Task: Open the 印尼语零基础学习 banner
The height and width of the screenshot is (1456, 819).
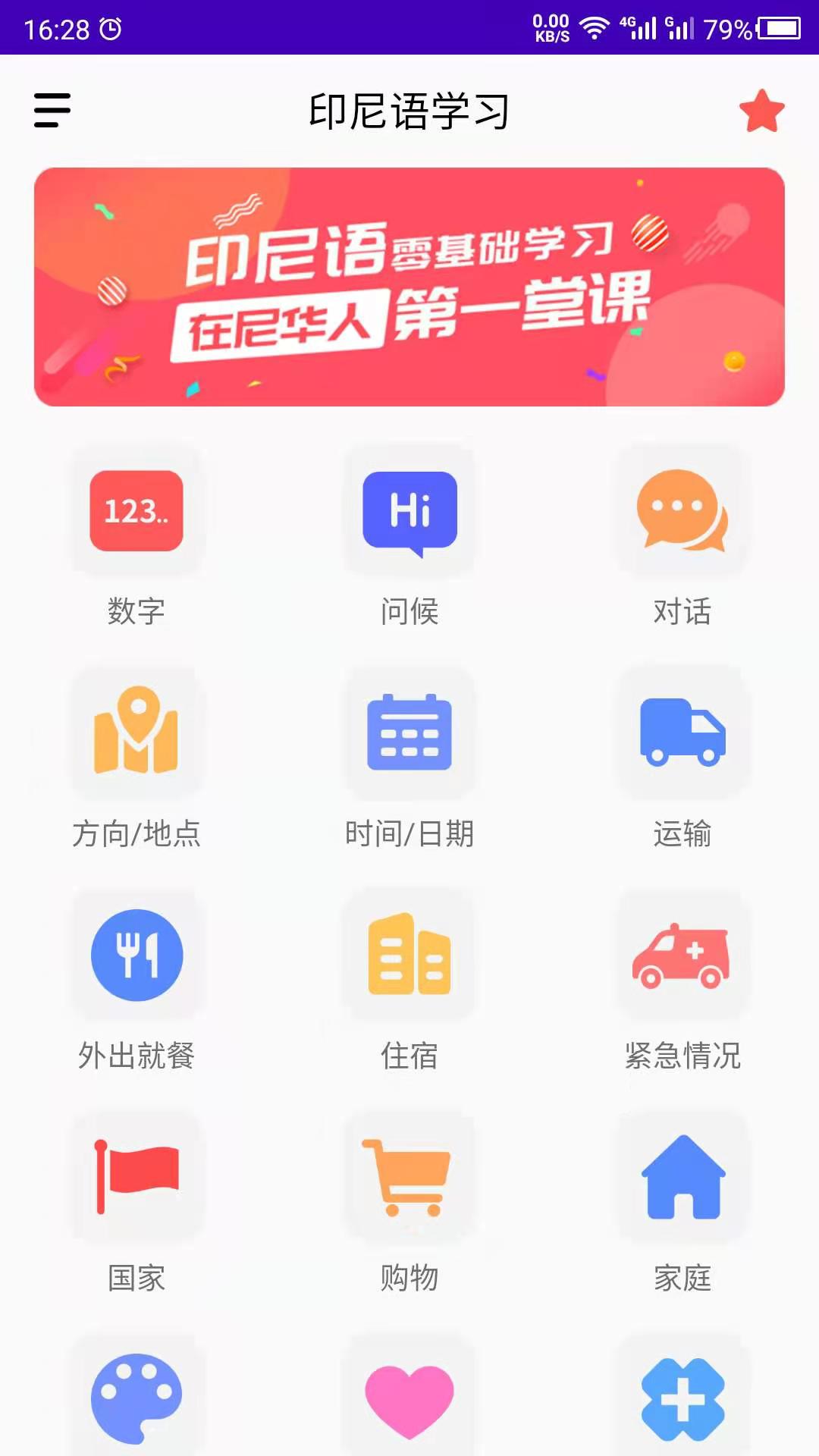Action: click(409, 287)
